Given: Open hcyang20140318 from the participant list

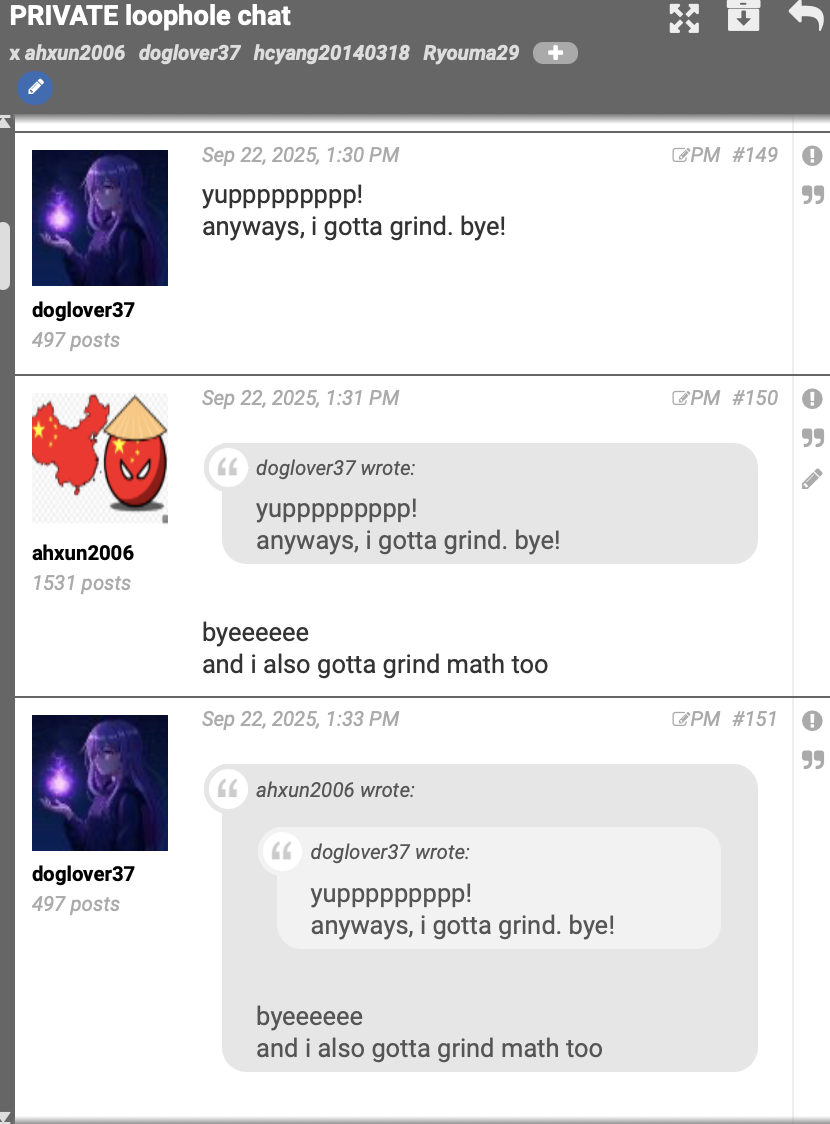Looking at the screenshot, I should pyautogui.click(x=331, y=53).
